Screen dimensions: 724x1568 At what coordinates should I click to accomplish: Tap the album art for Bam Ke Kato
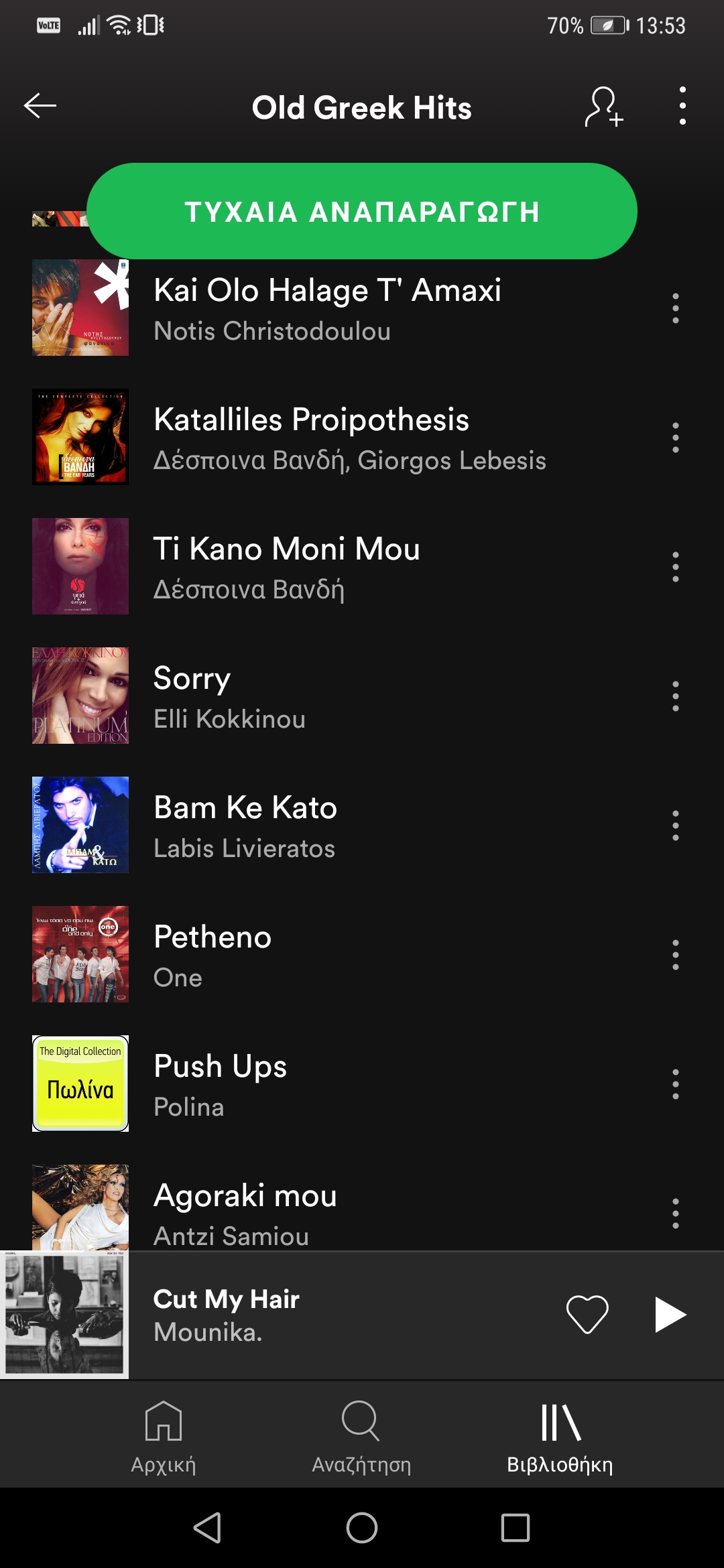coord(79,825)
